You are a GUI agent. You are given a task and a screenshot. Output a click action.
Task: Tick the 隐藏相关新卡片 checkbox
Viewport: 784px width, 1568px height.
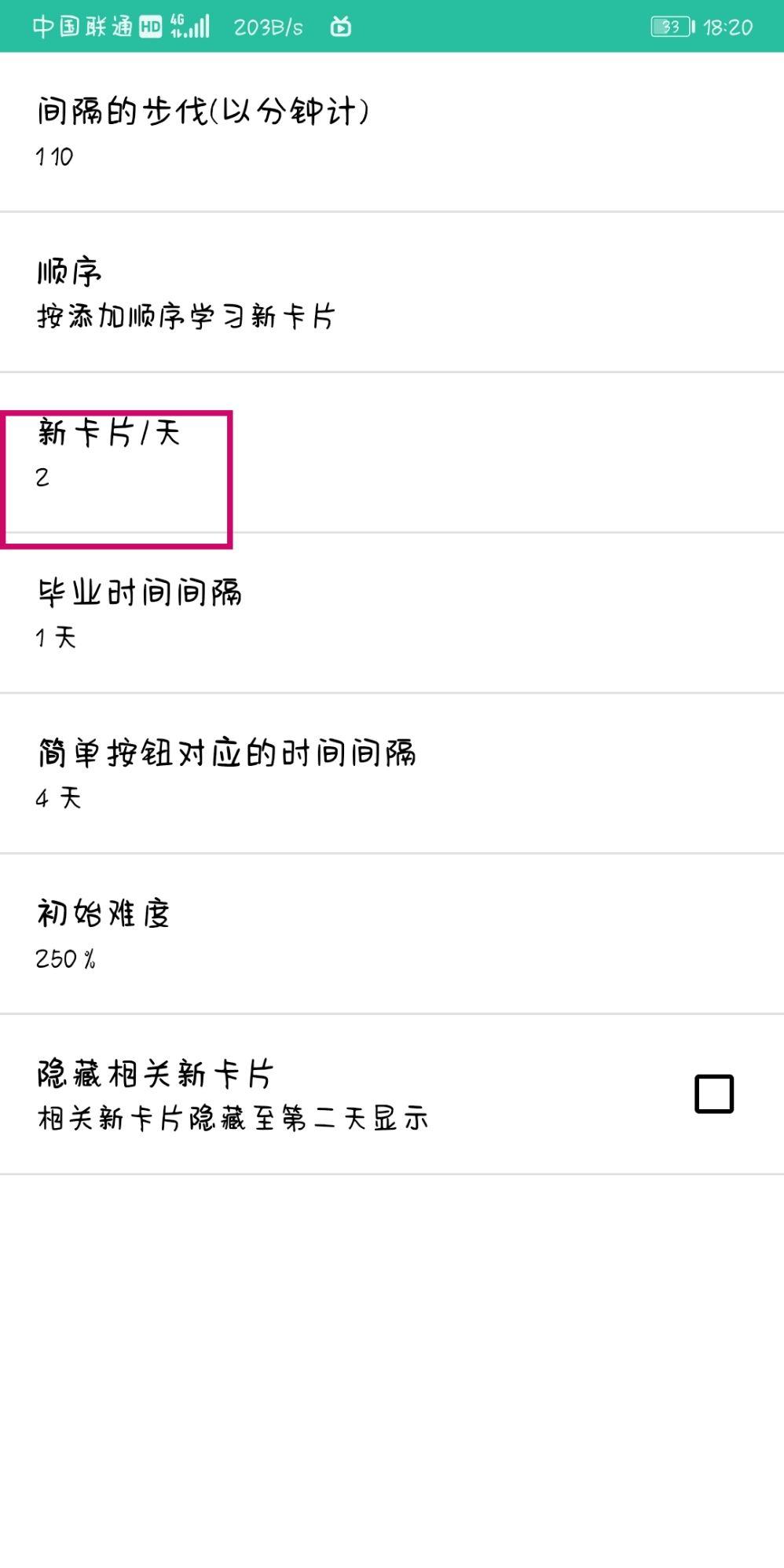pyautogui.click(x=713, y=1094)
